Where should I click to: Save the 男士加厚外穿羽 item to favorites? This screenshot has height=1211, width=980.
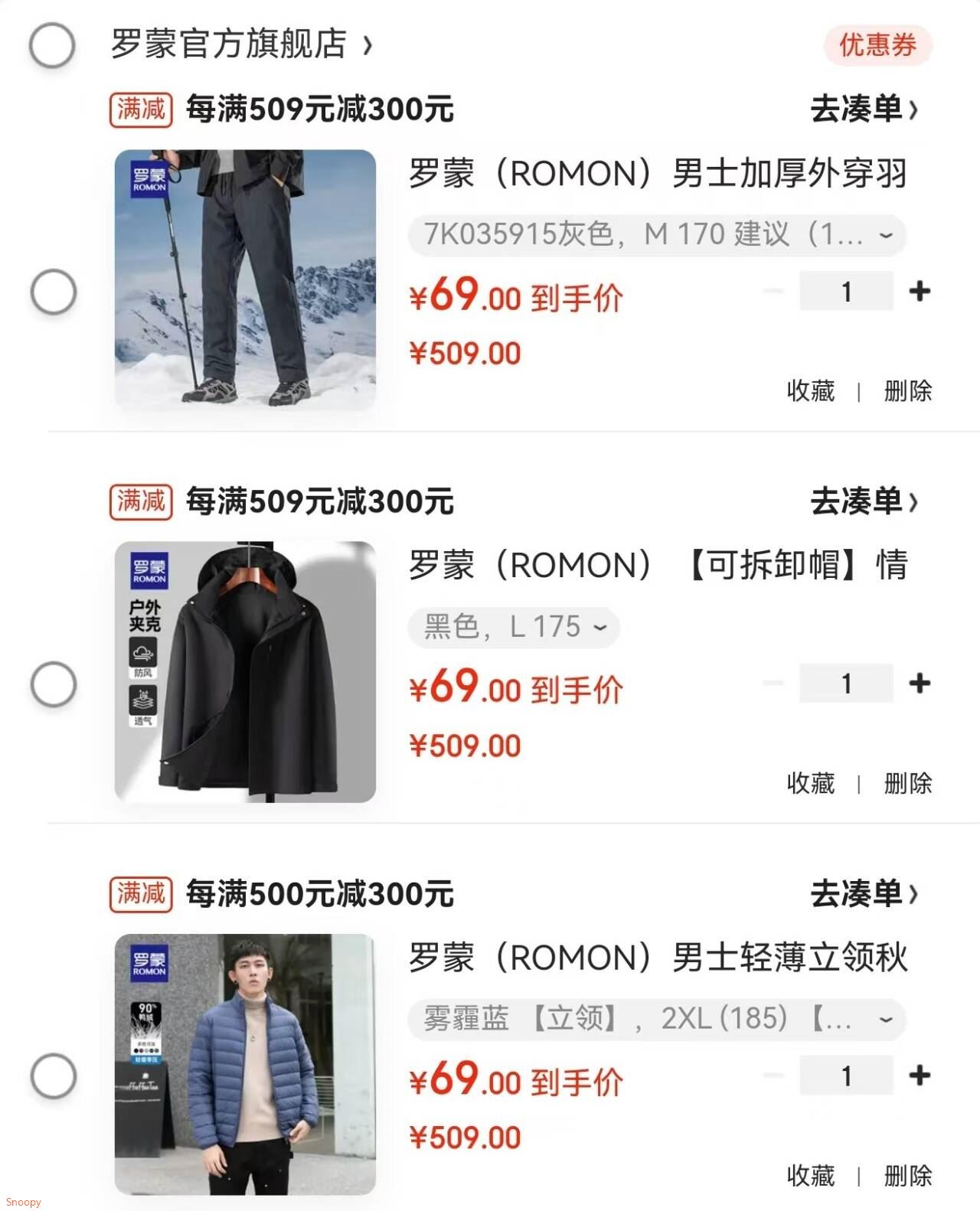click(811, 391)
